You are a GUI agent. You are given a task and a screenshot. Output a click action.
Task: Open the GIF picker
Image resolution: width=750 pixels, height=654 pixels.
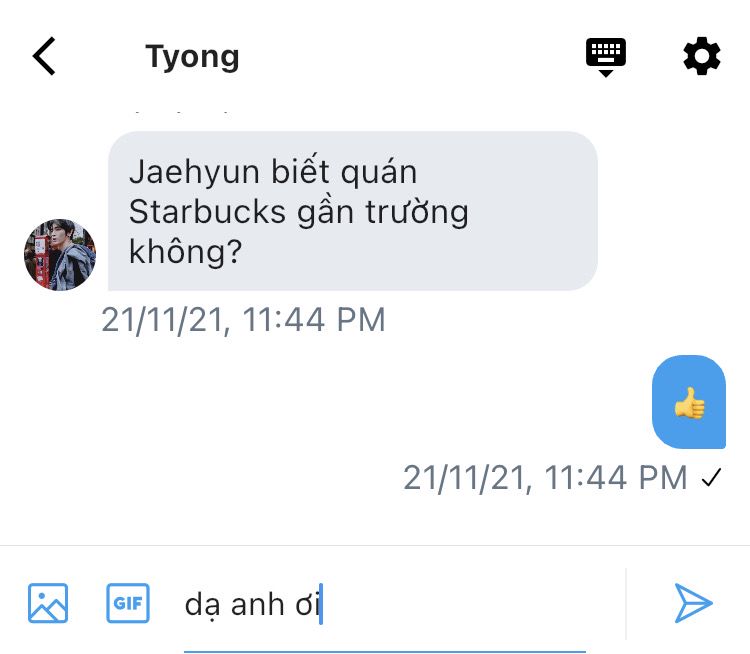(128, 603)
